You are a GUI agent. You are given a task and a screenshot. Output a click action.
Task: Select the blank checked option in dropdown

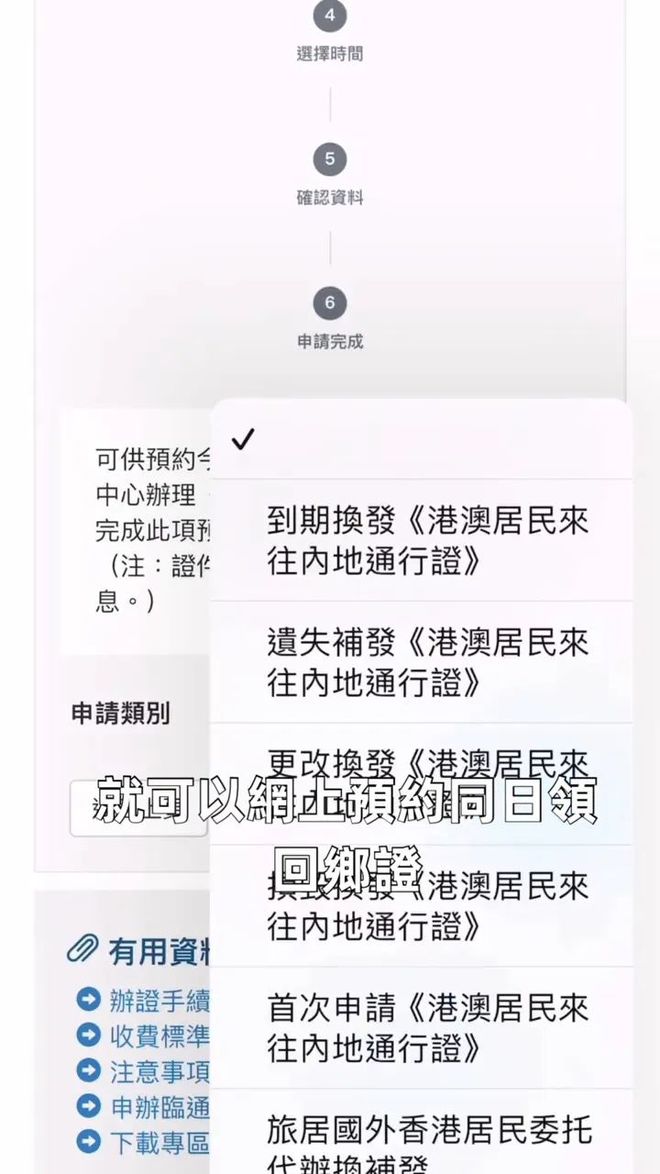tap(420, 440)
